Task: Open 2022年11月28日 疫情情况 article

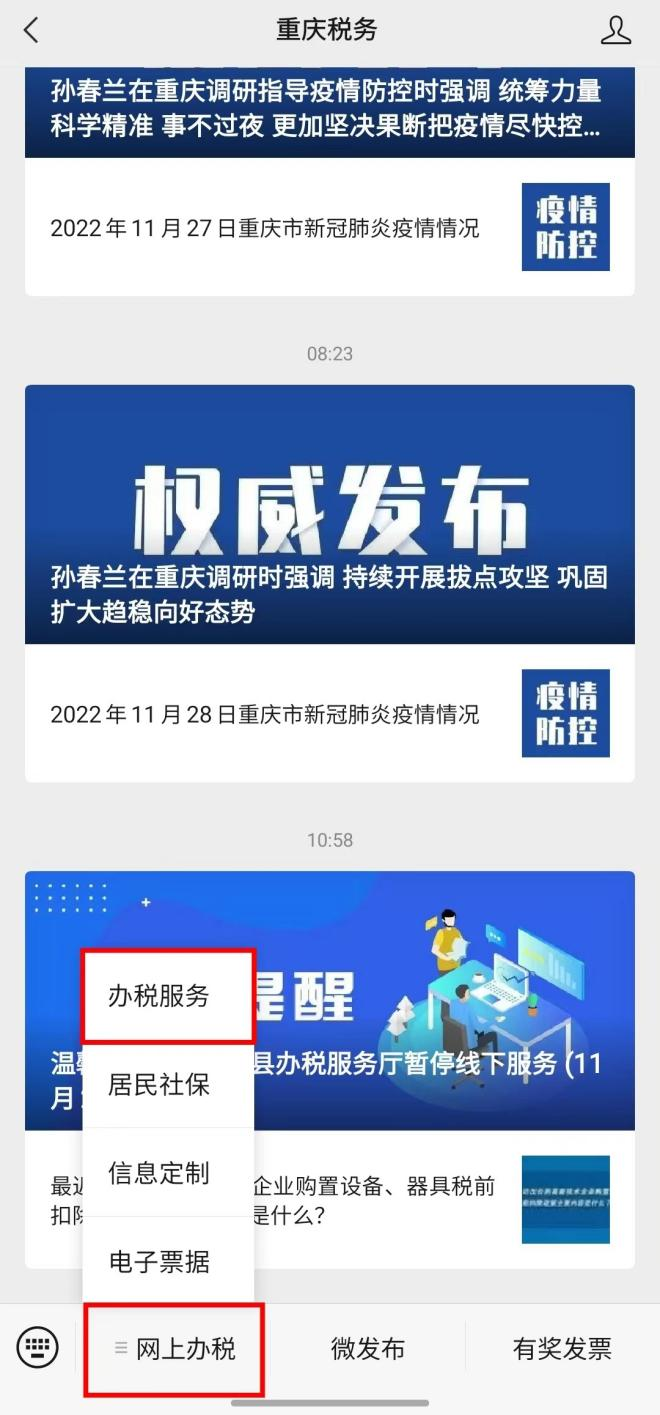Action: [330, 714]
